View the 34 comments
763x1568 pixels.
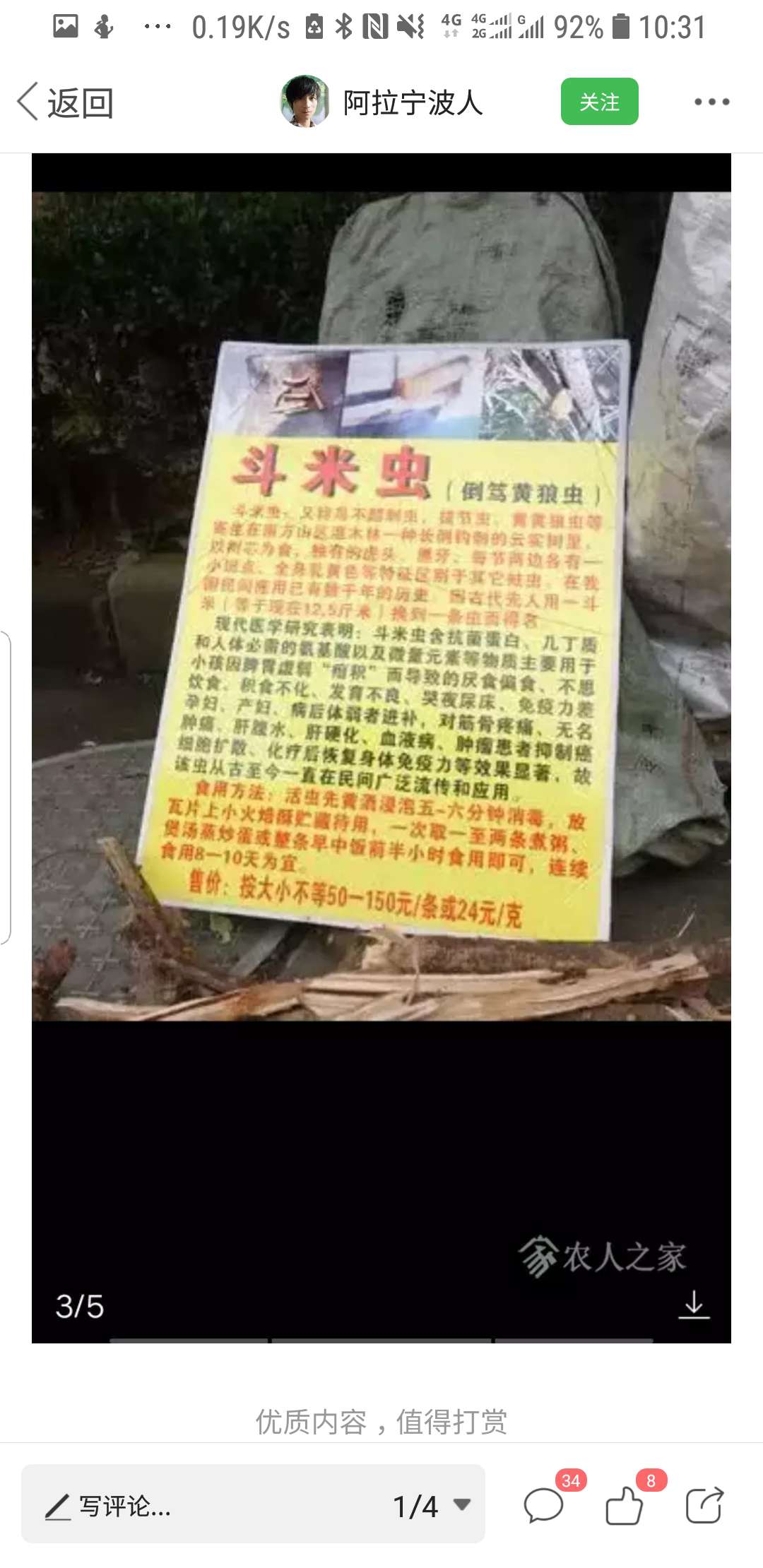coord(545,1504)
